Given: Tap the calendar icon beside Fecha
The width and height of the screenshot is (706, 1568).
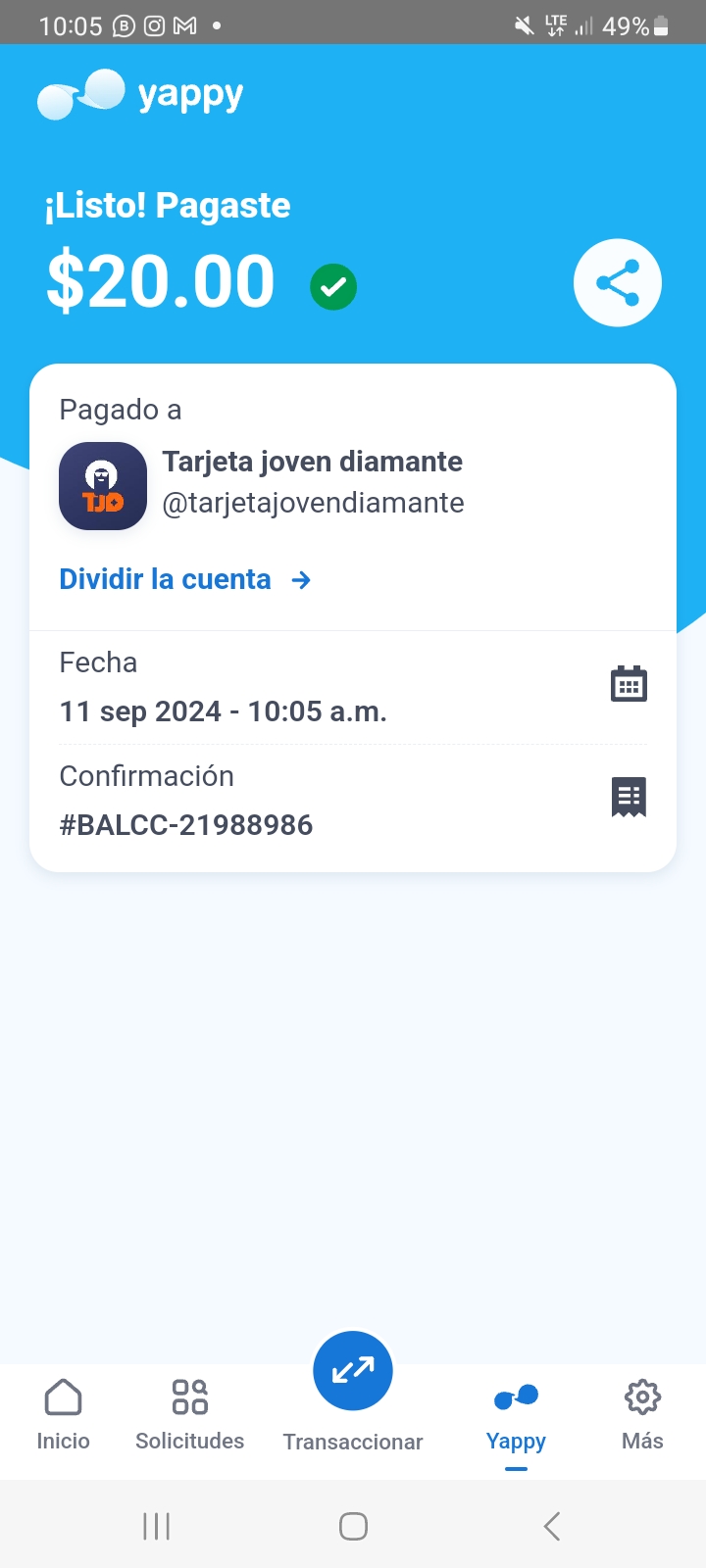Looking at the screenshot, I should click(629, 684).
